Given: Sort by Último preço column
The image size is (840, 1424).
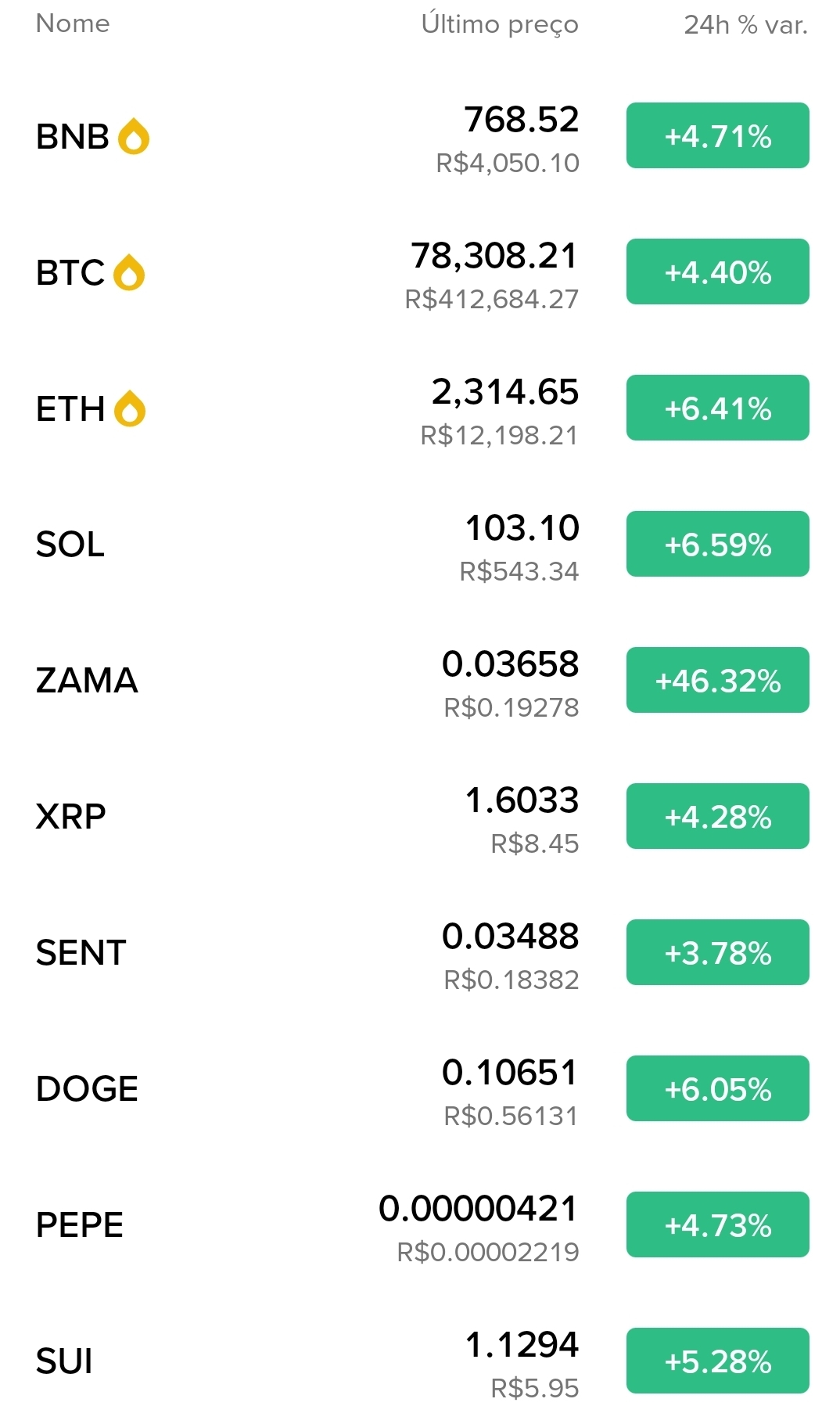Looking at the screenshot, I should [500, 24].
